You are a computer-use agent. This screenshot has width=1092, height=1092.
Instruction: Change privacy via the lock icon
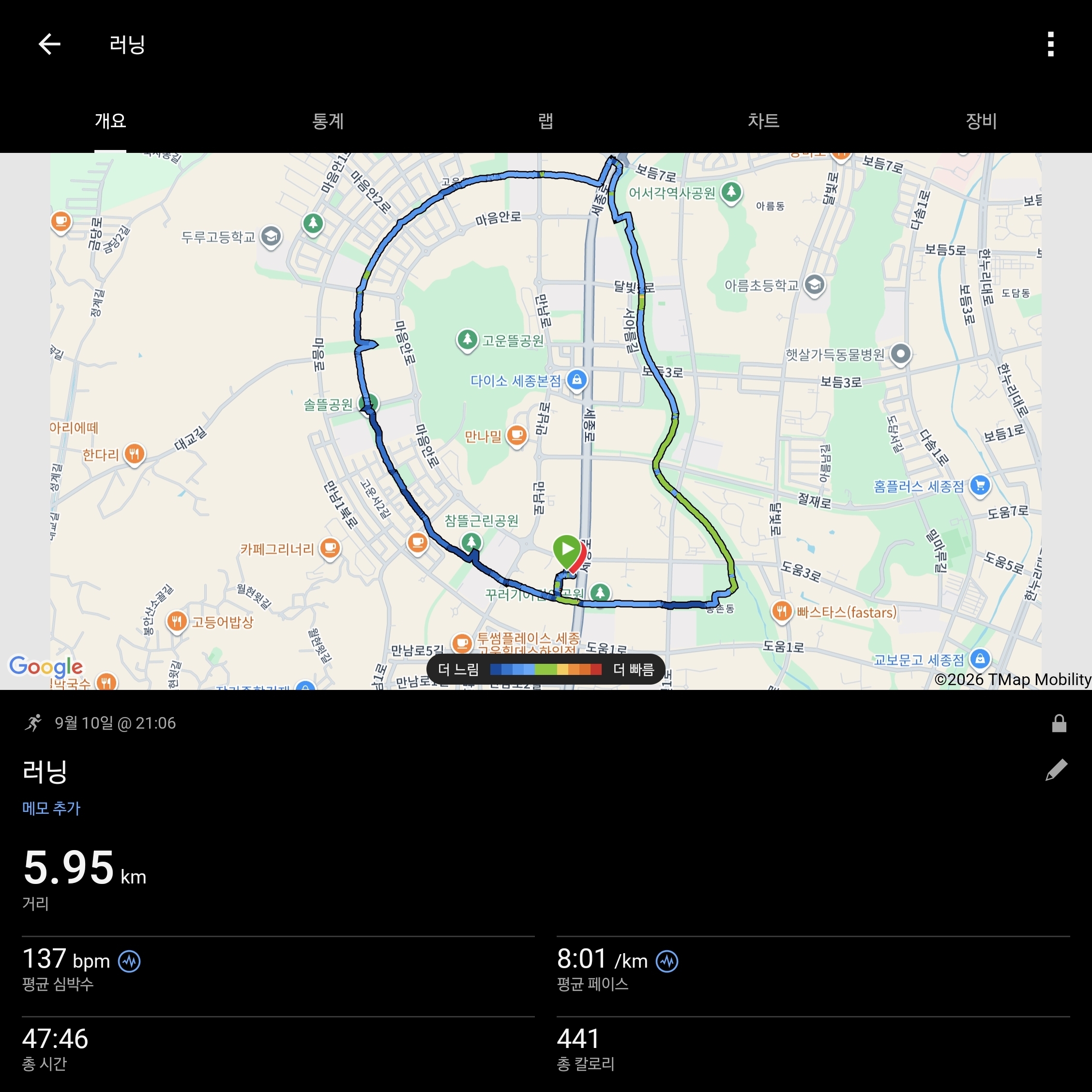point(1059,723)
